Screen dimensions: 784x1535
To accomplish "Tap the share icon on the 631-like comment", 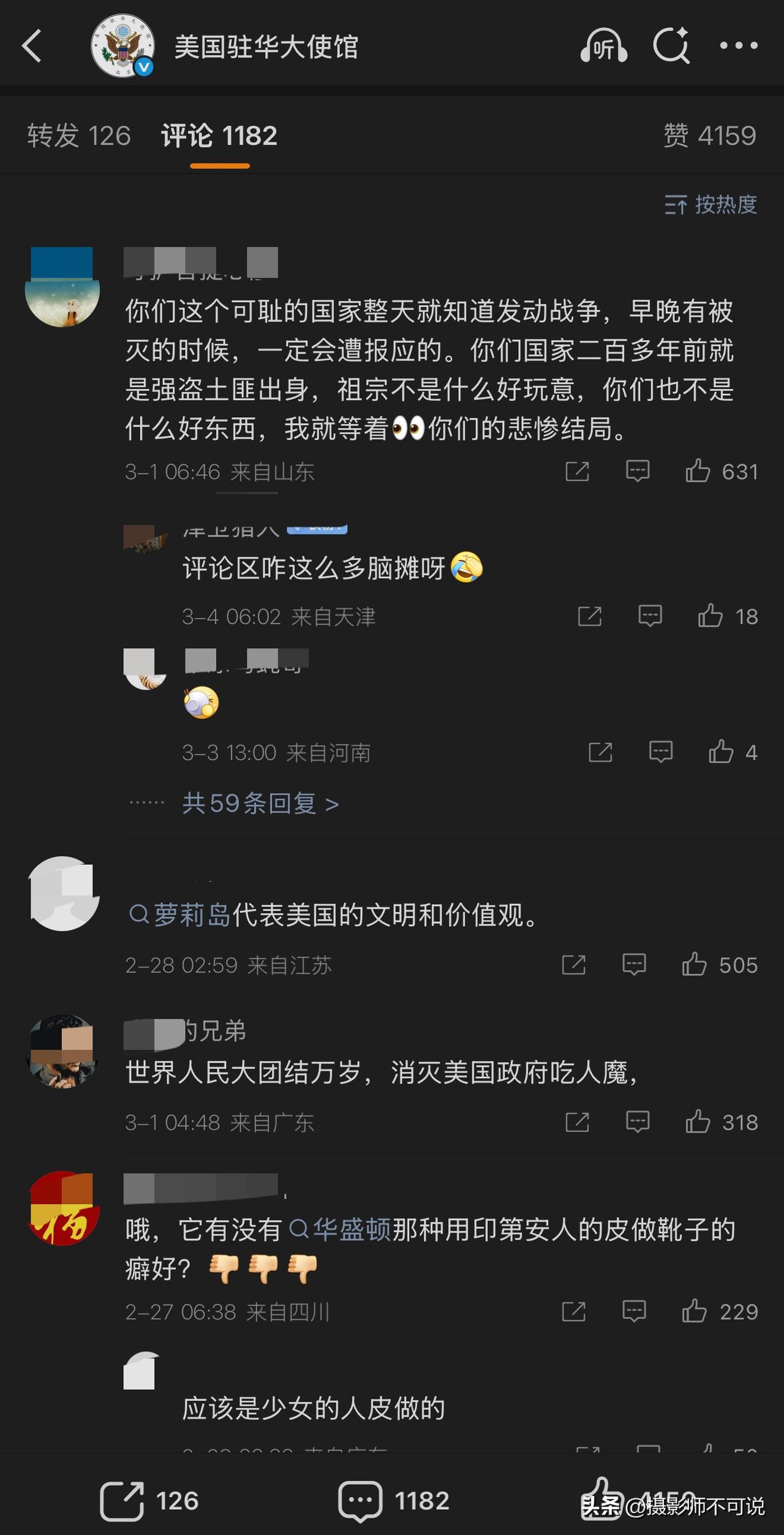I will click(578, 472).
